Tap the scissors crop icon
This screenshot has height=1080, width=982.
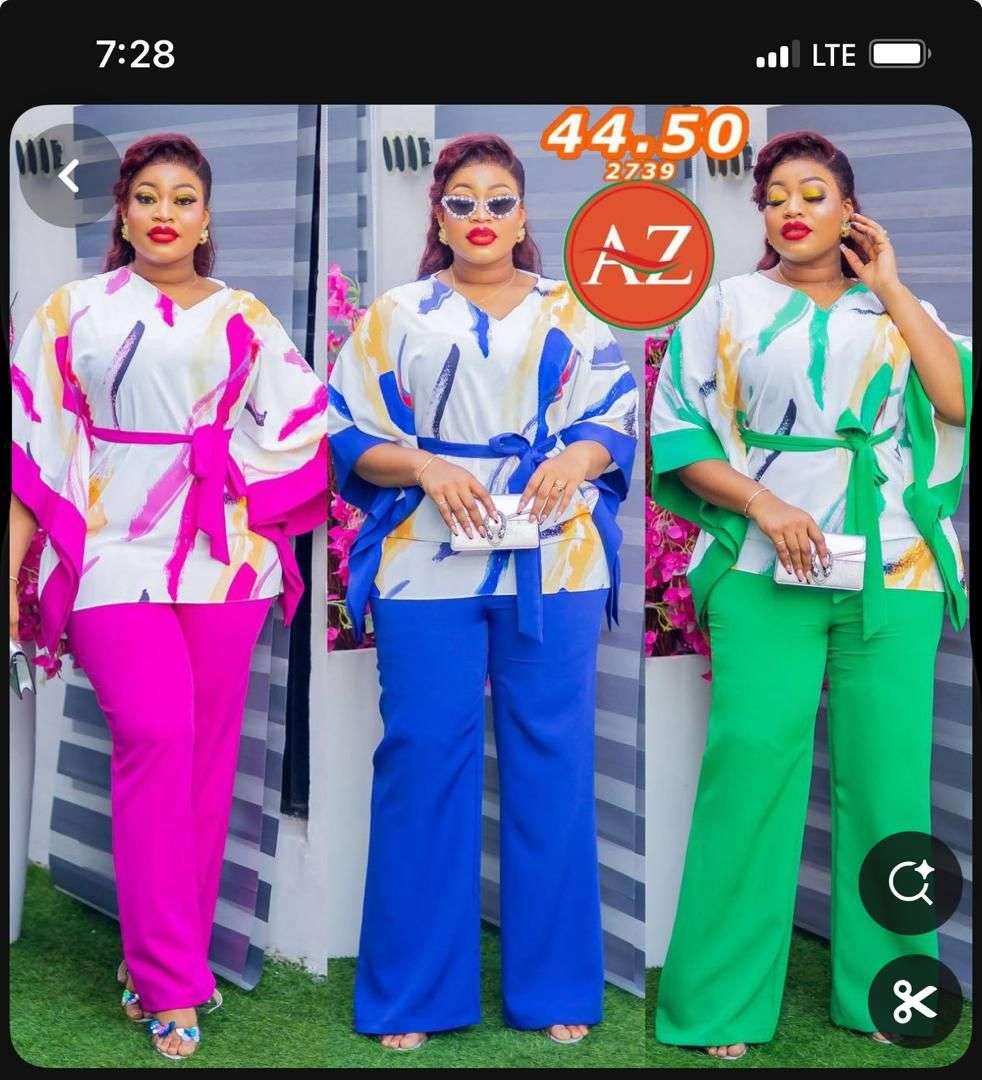(914, 1001)
